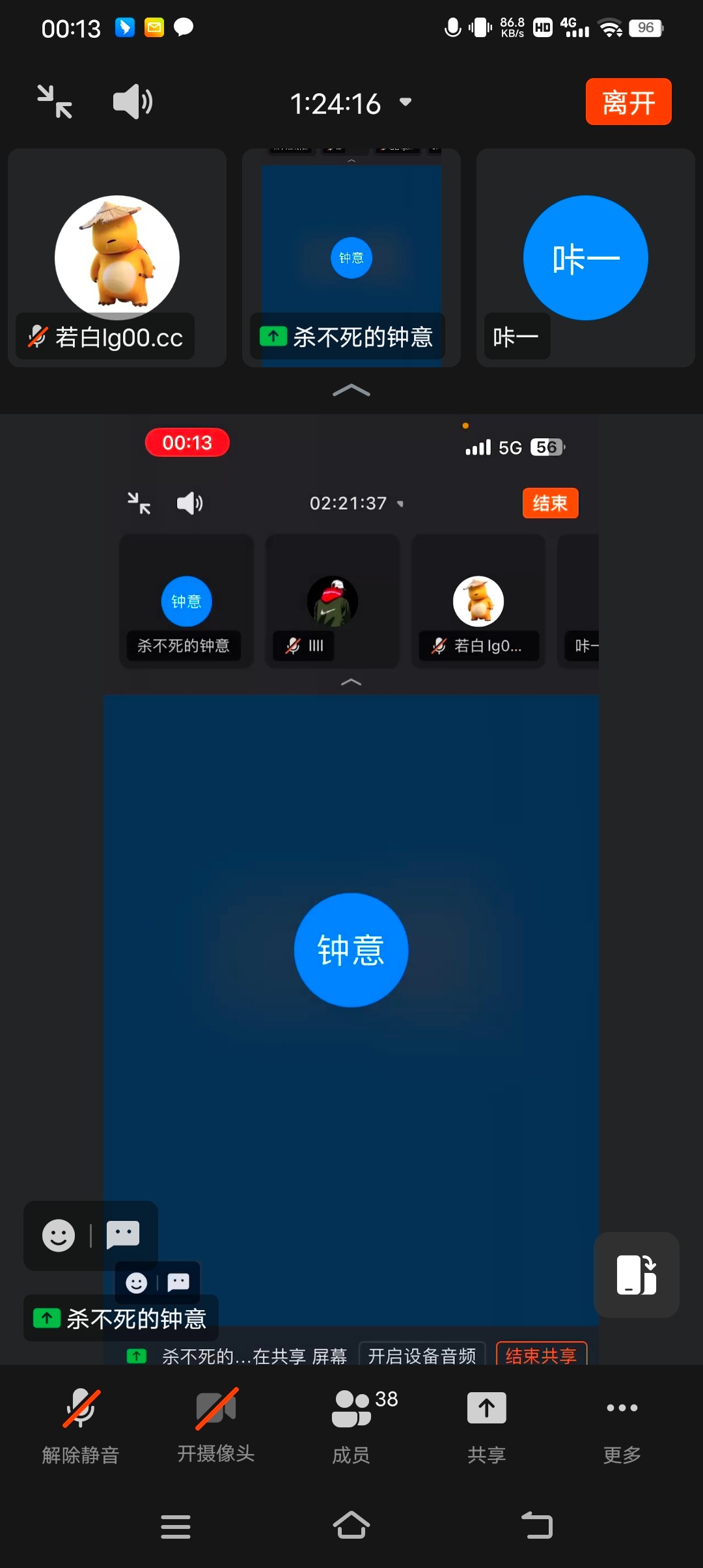
Task: Unmute microphone via 解除静音
Action: pos(81,1426)
